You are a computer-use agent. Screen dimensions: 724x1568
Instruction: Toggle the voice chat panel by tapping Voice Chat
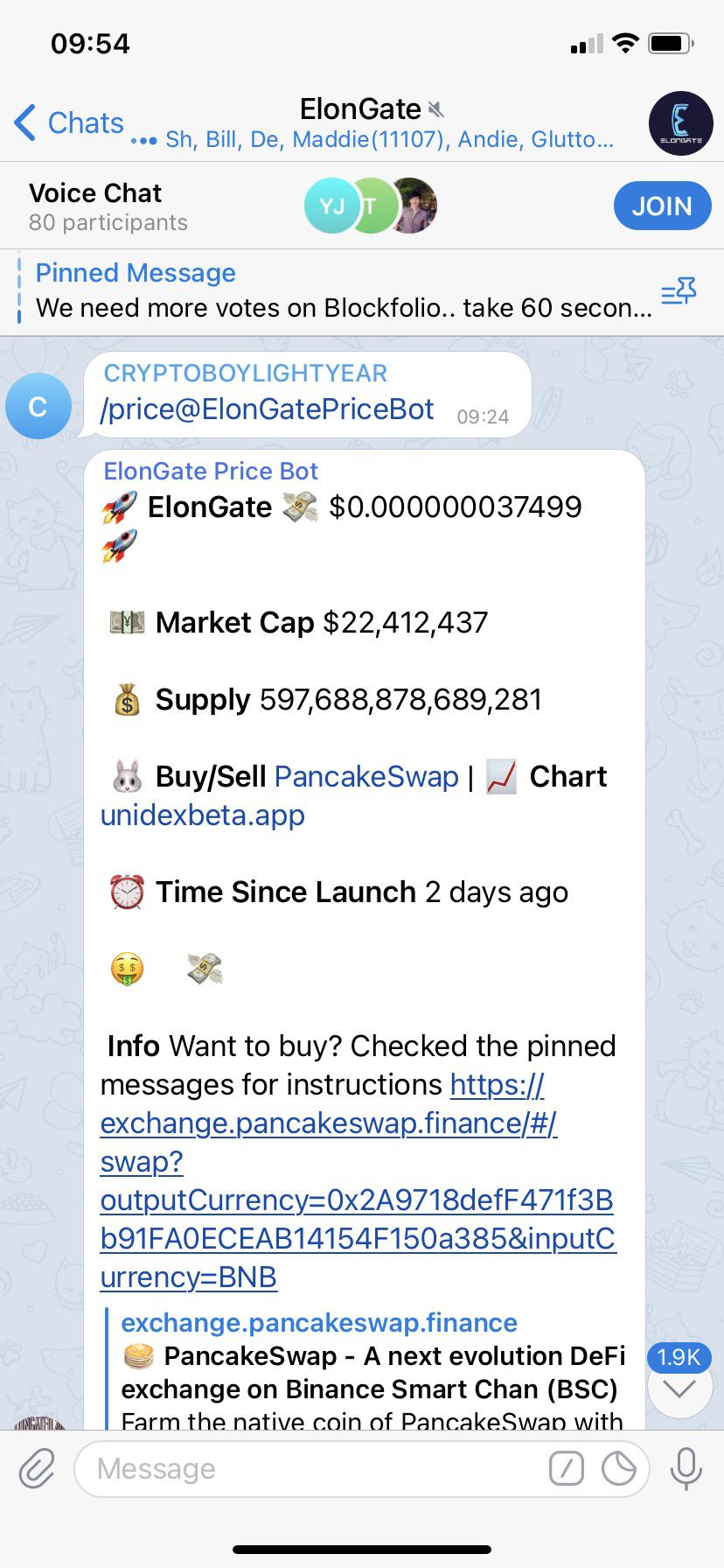[94, 193]
